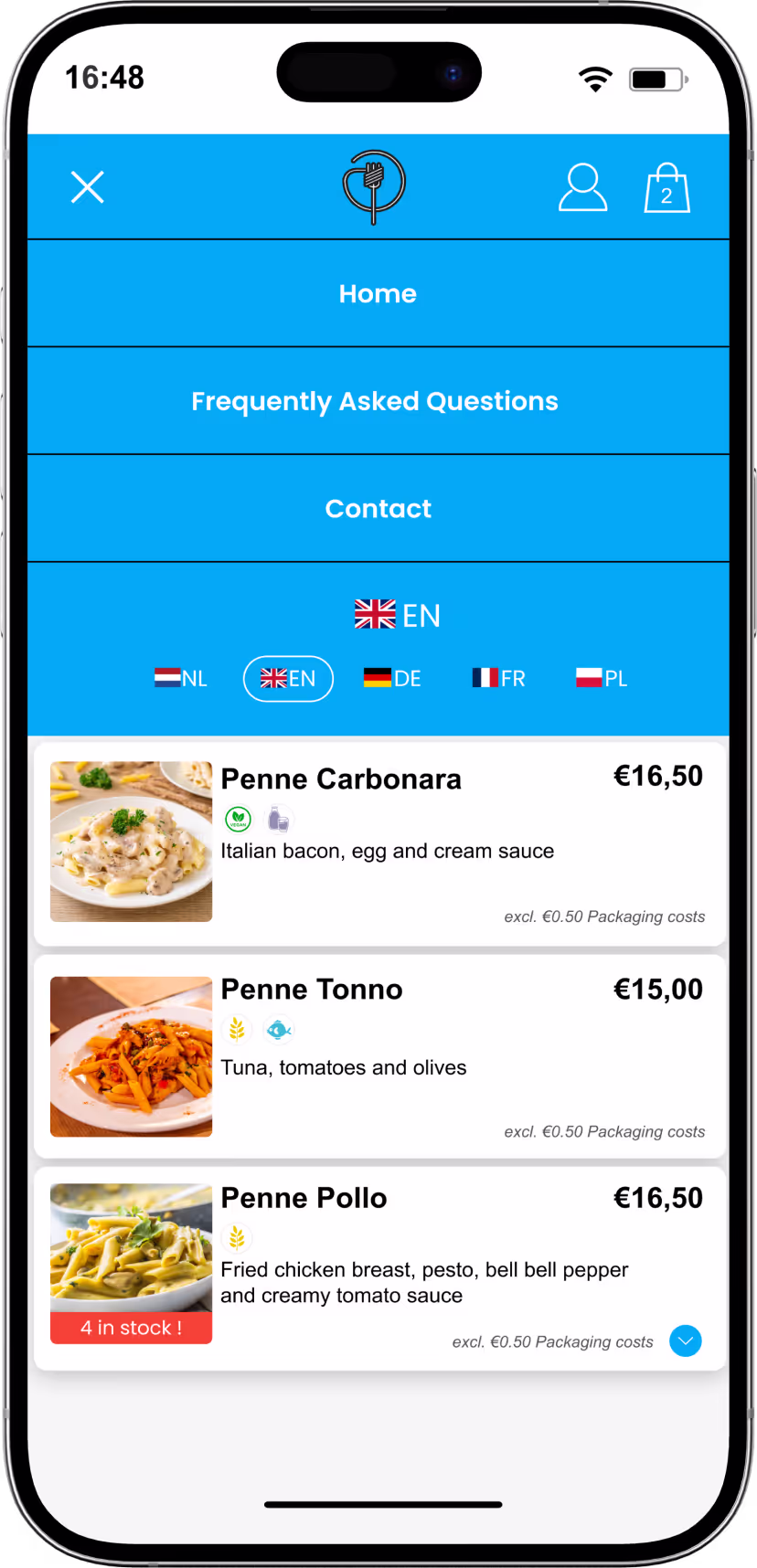
Task: Tap the restaurant logo in header
Action: 374,186
